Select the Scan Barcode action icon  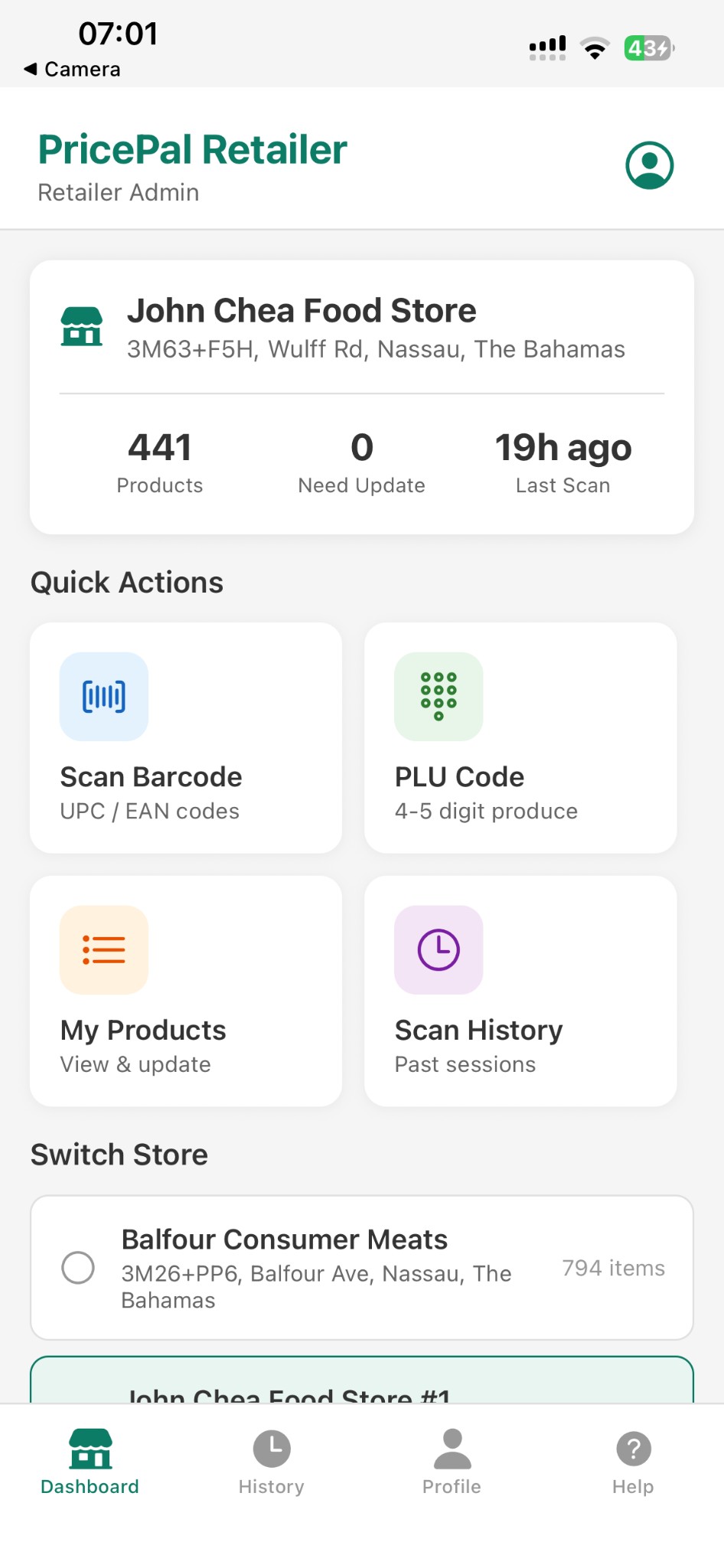pos(104,696)
